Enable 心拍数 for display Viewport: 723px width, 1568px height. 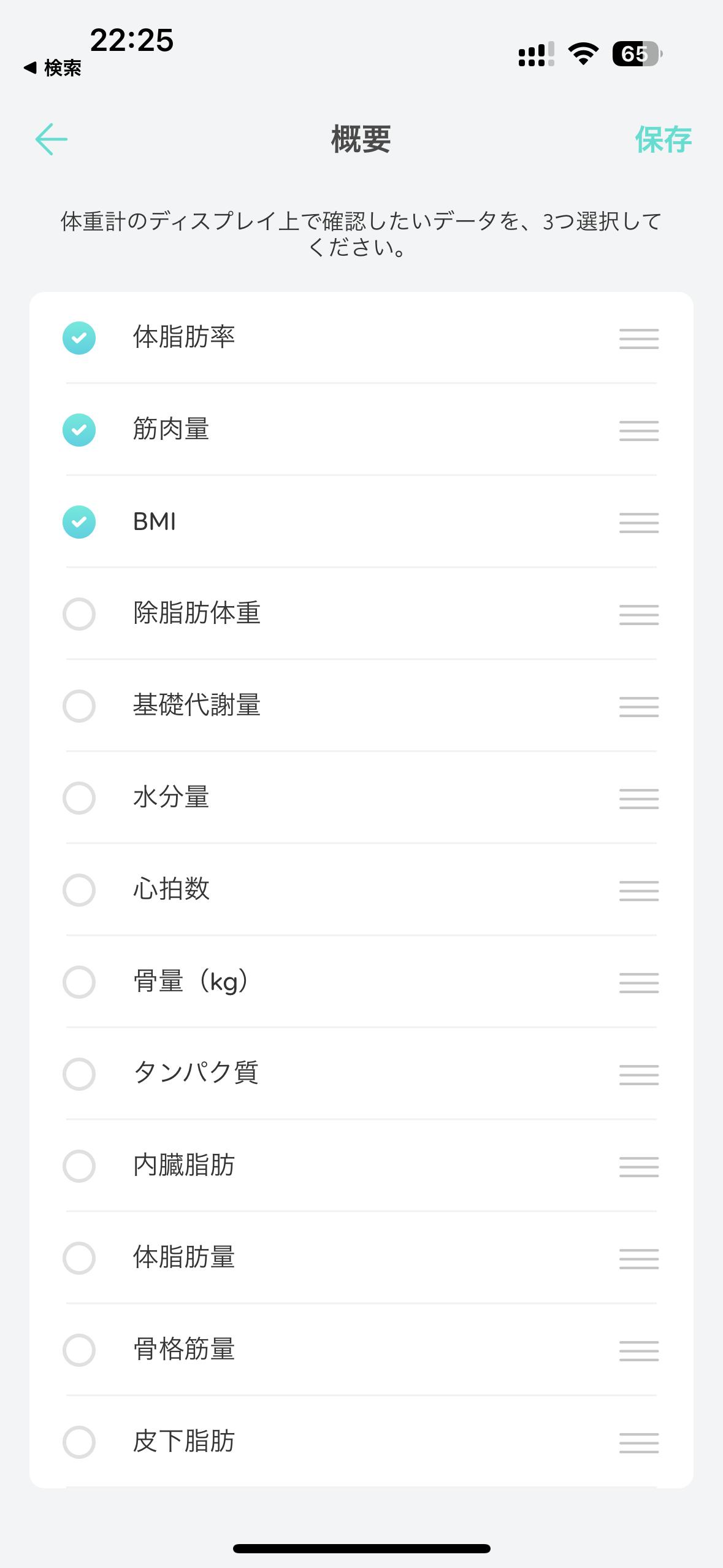79,890
